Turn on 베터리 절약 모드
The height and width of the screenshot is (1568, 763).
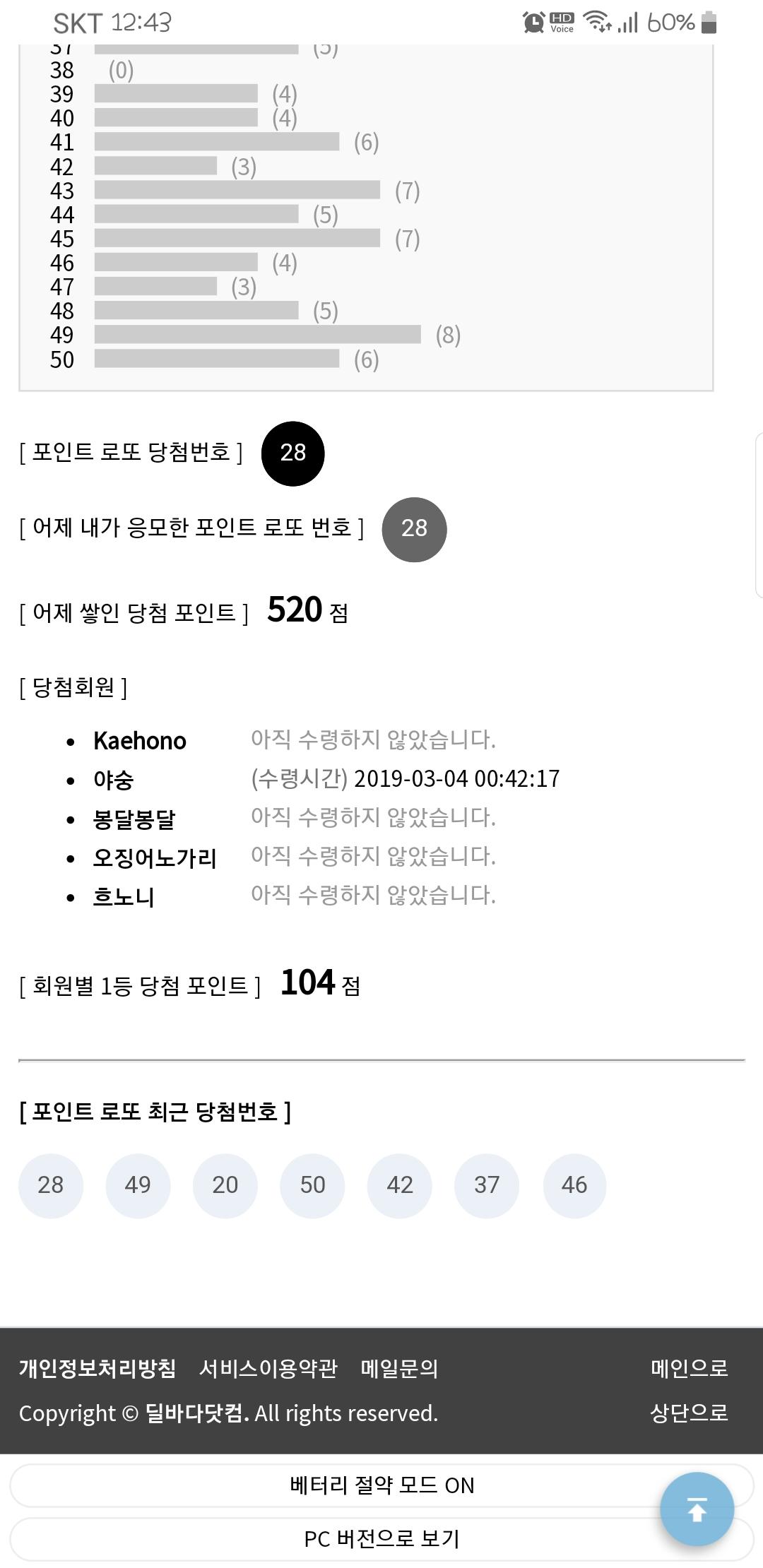381,1485
